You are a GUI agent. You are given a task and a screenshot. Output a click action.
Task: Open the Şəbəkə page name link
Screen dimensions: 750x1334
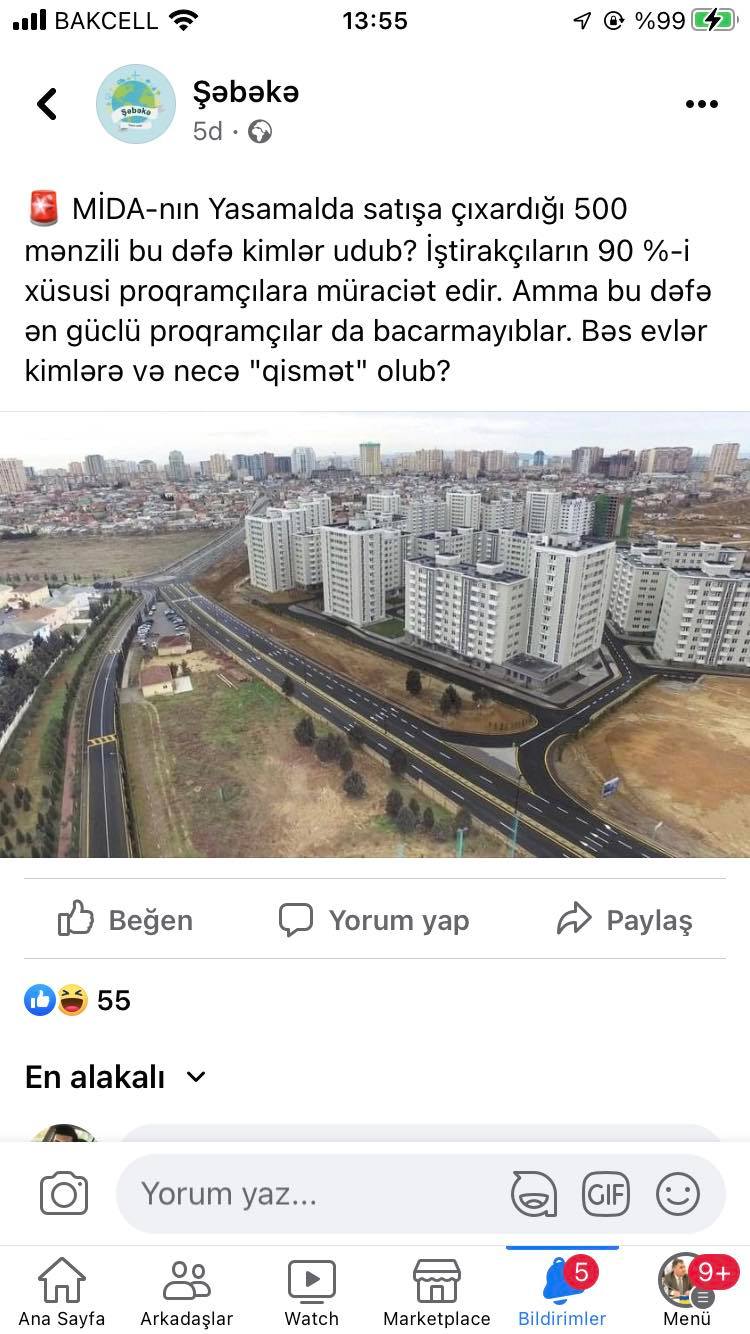point(246,92)
